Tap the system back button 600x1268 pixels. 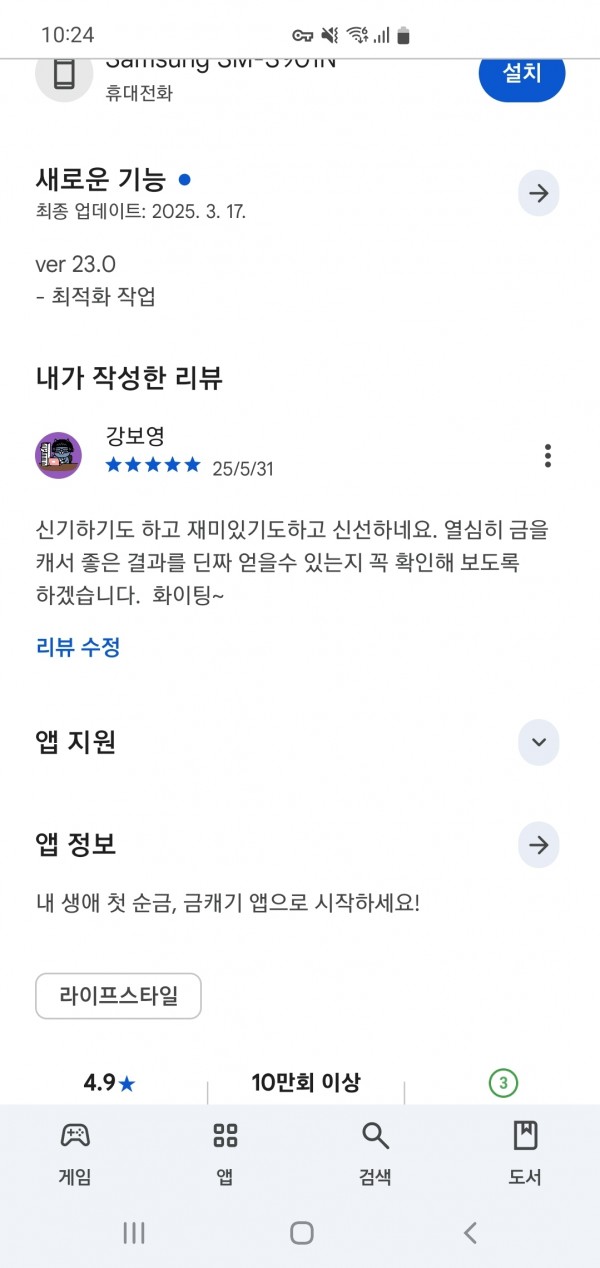(x=470, y=1233)
